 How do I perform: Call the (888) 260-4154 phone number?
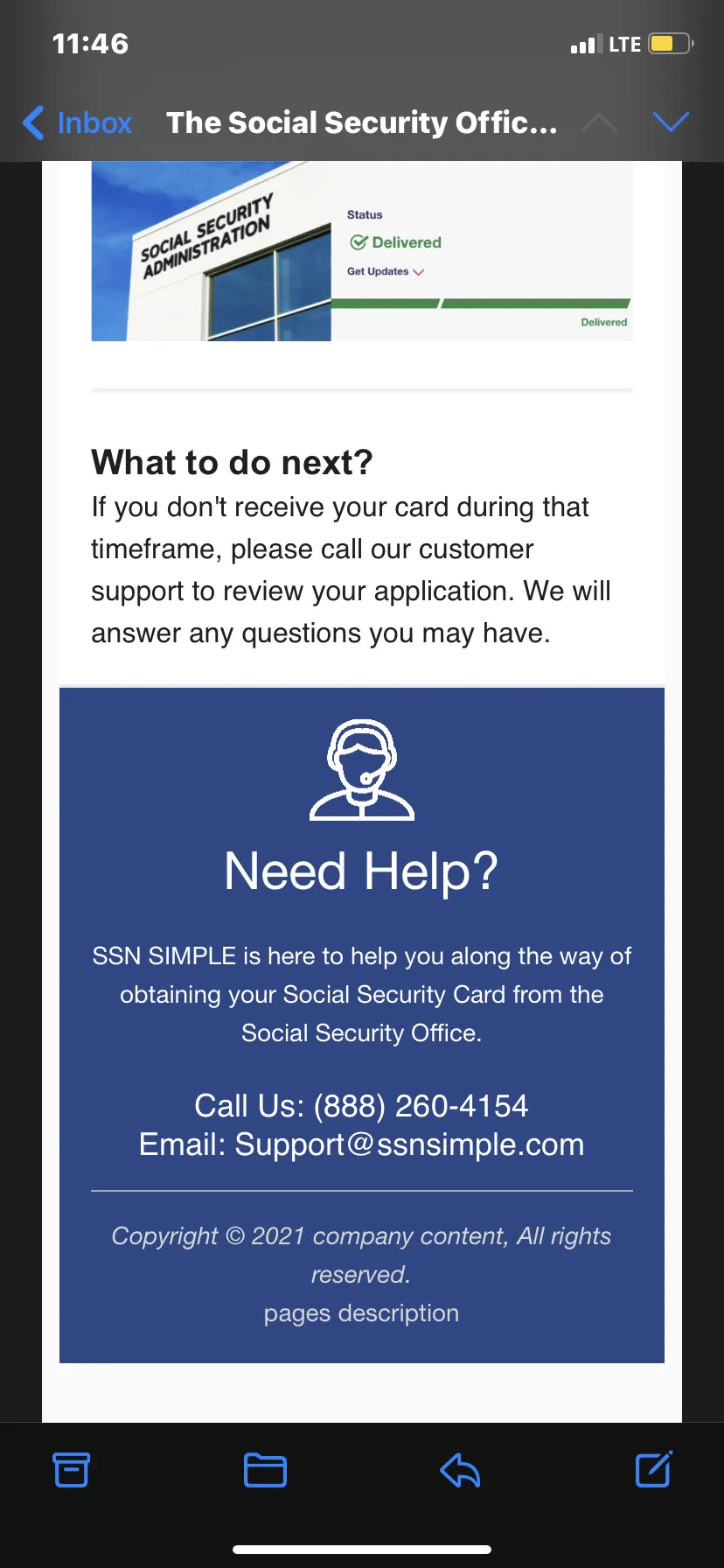point(421,1106)
